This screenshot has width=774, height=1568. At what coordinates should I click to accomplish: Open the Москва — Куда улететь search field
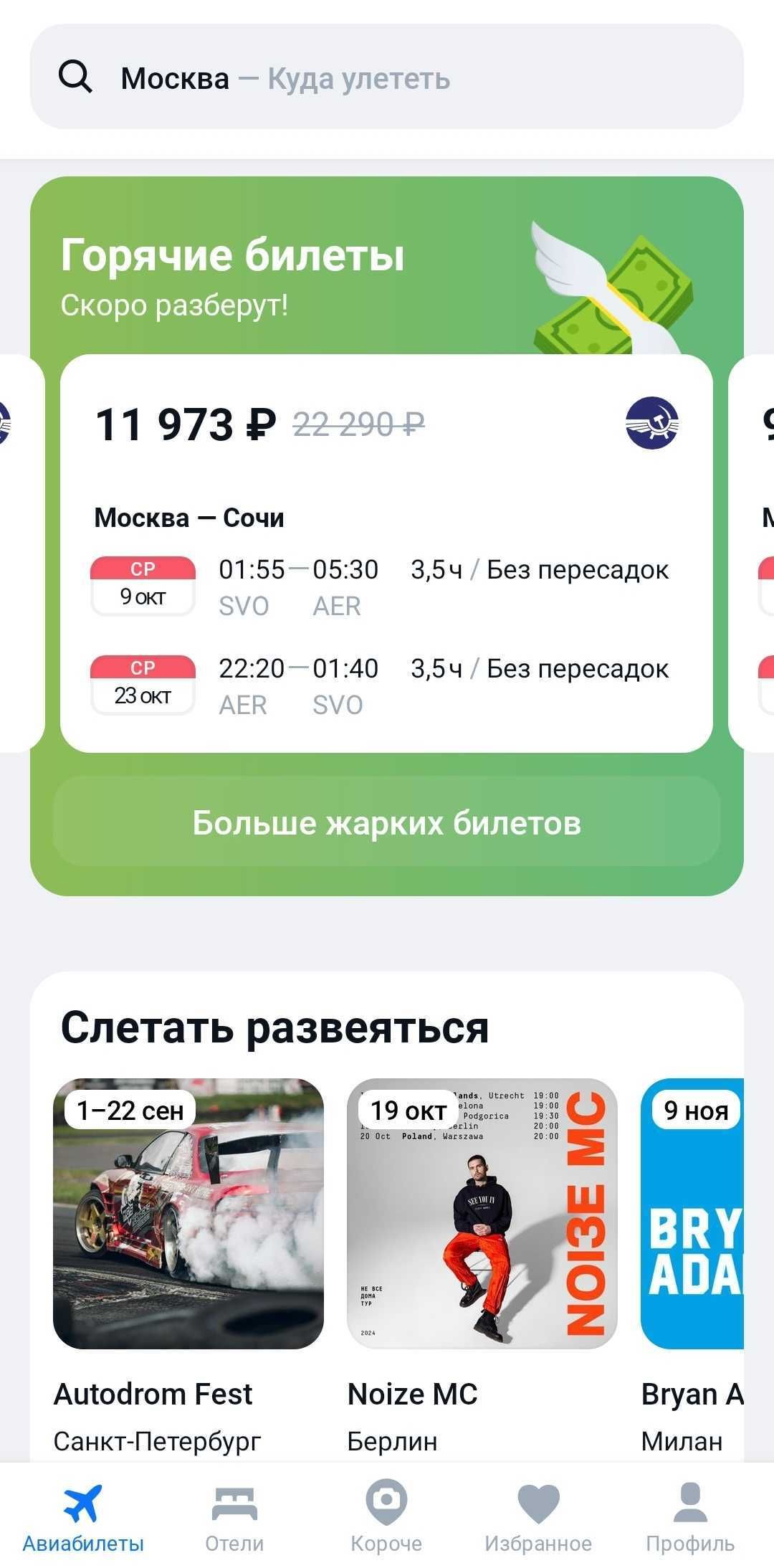(387, 77)
